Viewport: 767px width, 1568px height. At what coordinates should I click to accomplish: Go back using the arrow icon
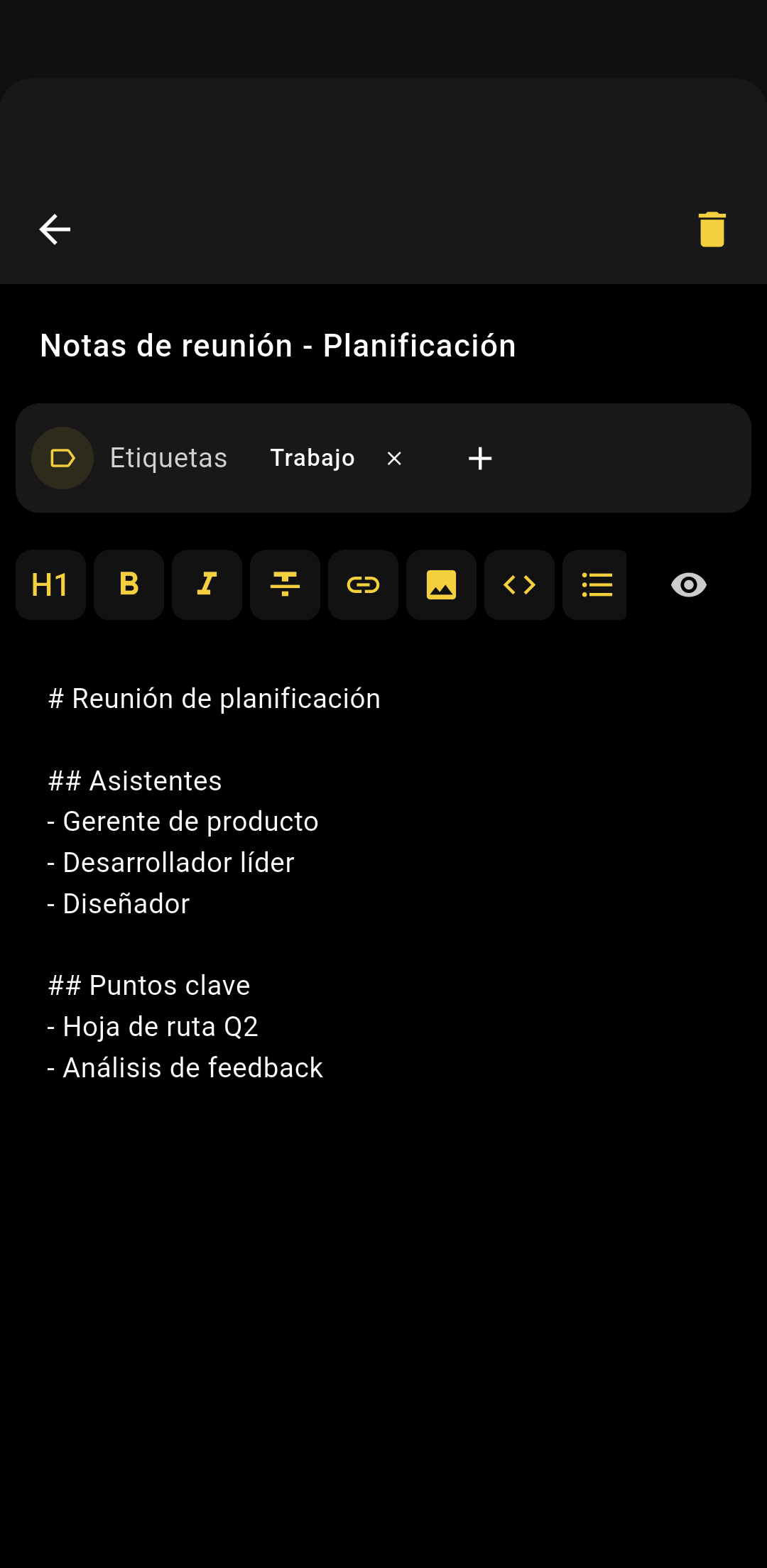[x=55, y=229]
